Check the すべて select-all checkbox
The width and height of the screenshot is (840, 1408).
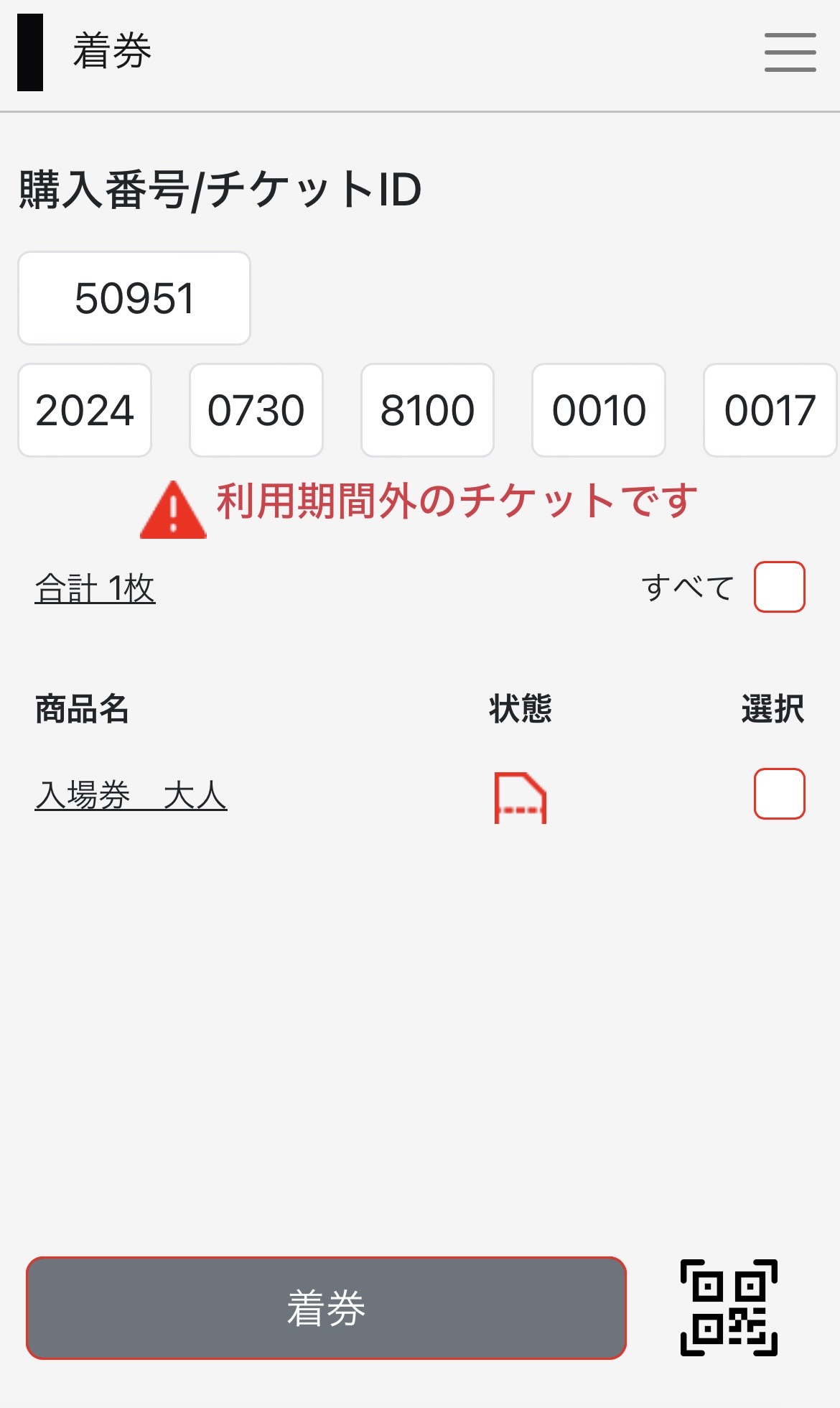[x=779, y=587]
